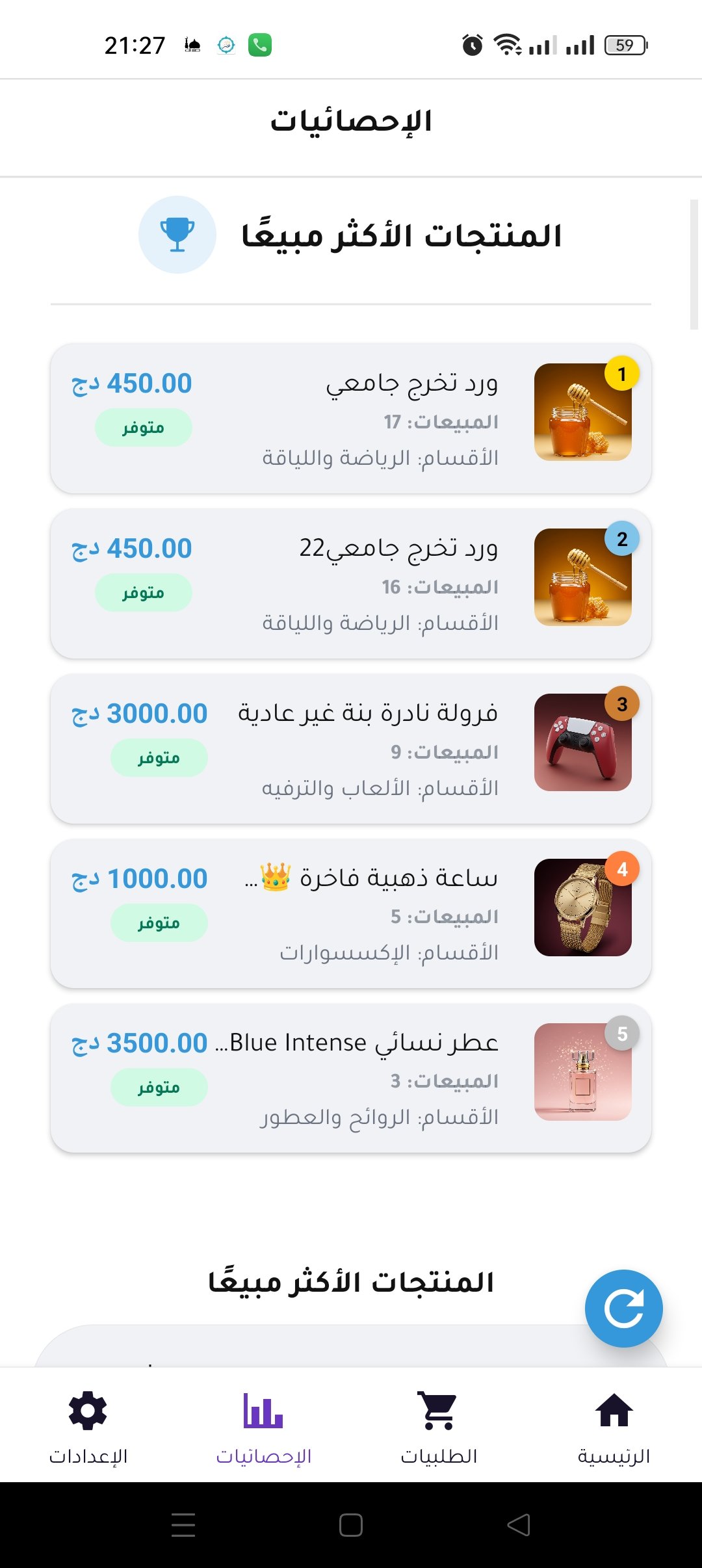Tap the refresh floating action button
This screenshot has width=702, height=1568.
623,1308
